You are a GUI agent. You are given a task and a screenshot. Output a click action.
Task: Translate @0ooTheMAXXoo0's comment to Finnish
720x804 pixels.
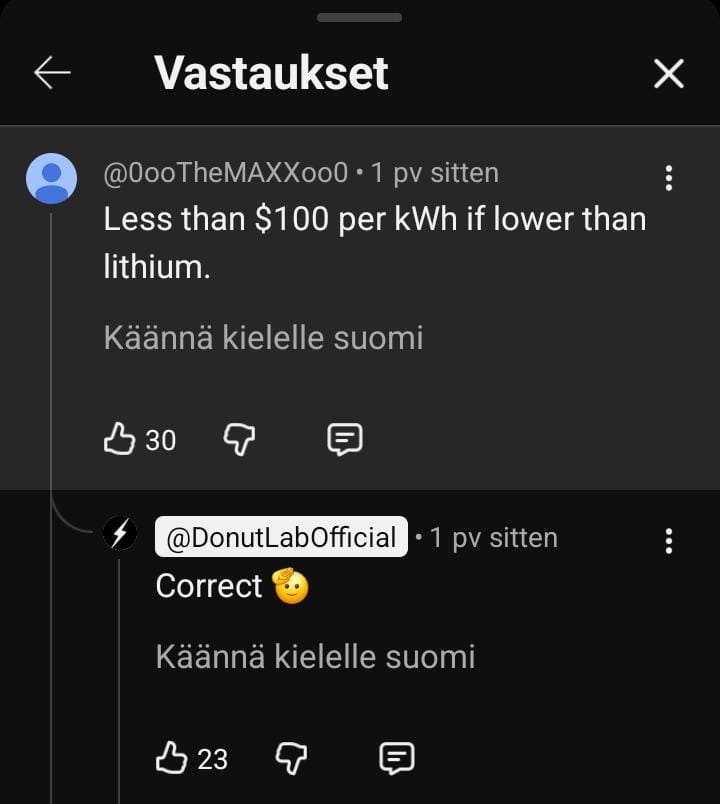(263, 338)
